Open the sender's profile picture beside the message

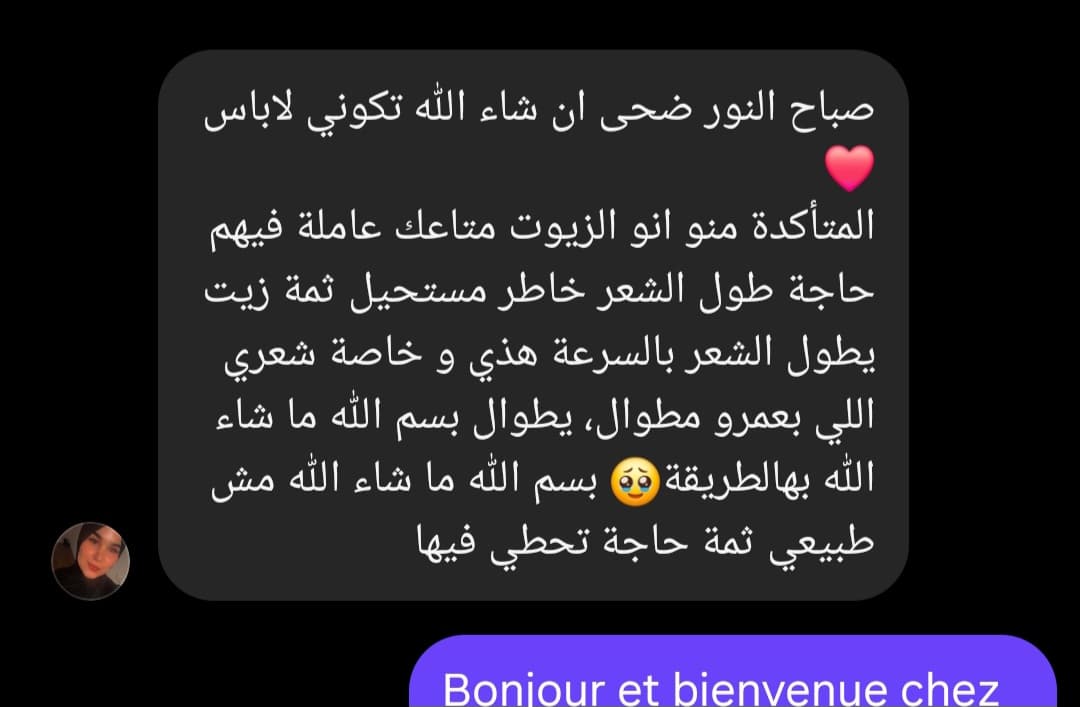pyautogui.click(x=91, y=561)
